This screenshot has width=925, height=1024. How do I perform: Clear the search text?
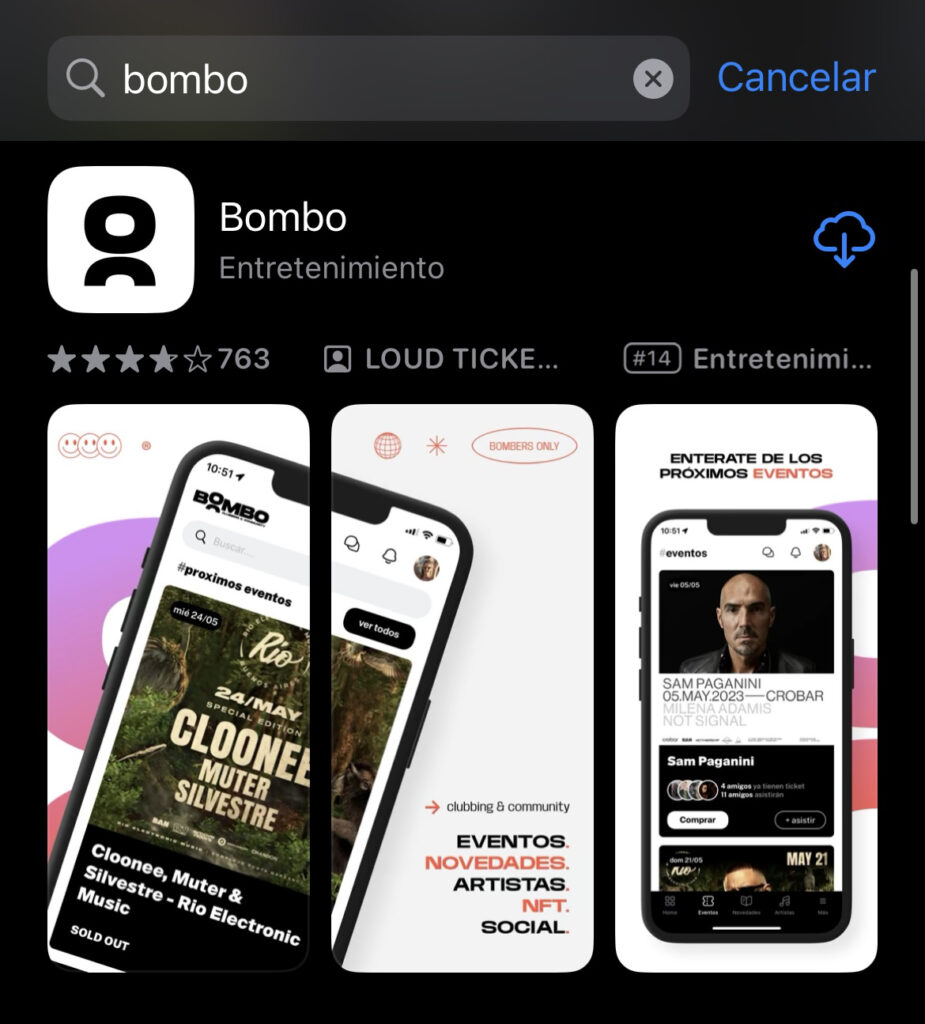tap(653, 78)
